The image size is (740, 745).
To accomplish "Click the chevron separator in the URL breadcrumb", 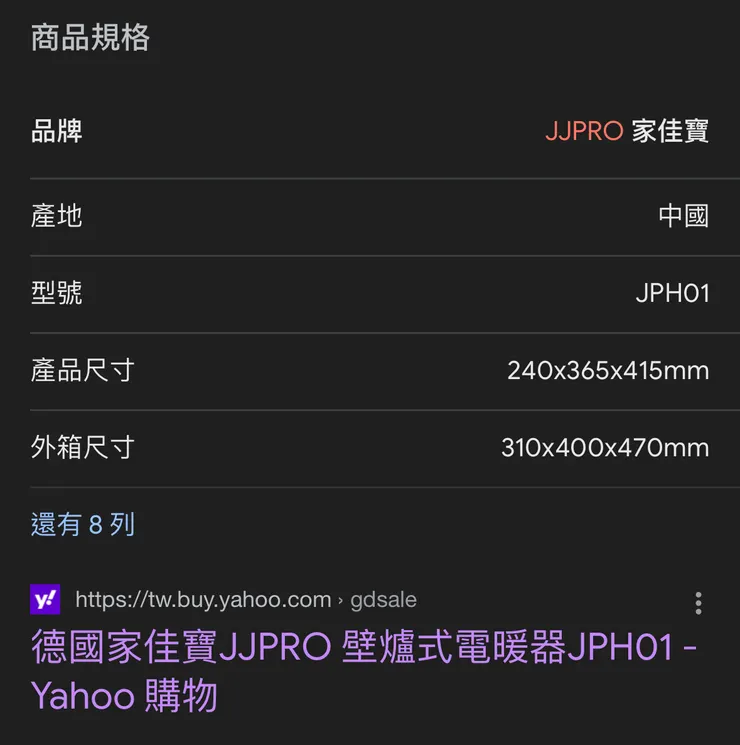I will pos(343,600).
